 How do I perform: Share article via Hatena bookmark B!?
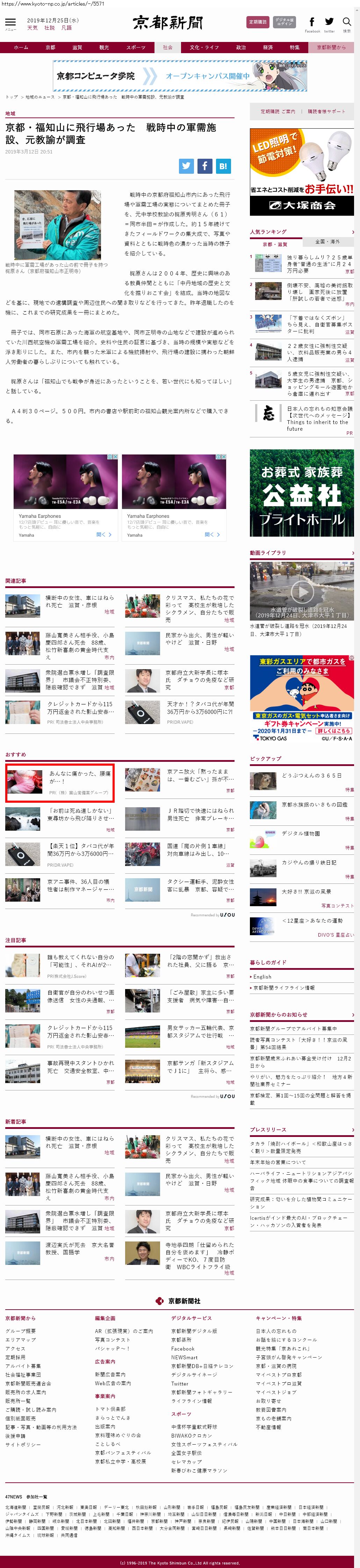click(x=223, y=165)
